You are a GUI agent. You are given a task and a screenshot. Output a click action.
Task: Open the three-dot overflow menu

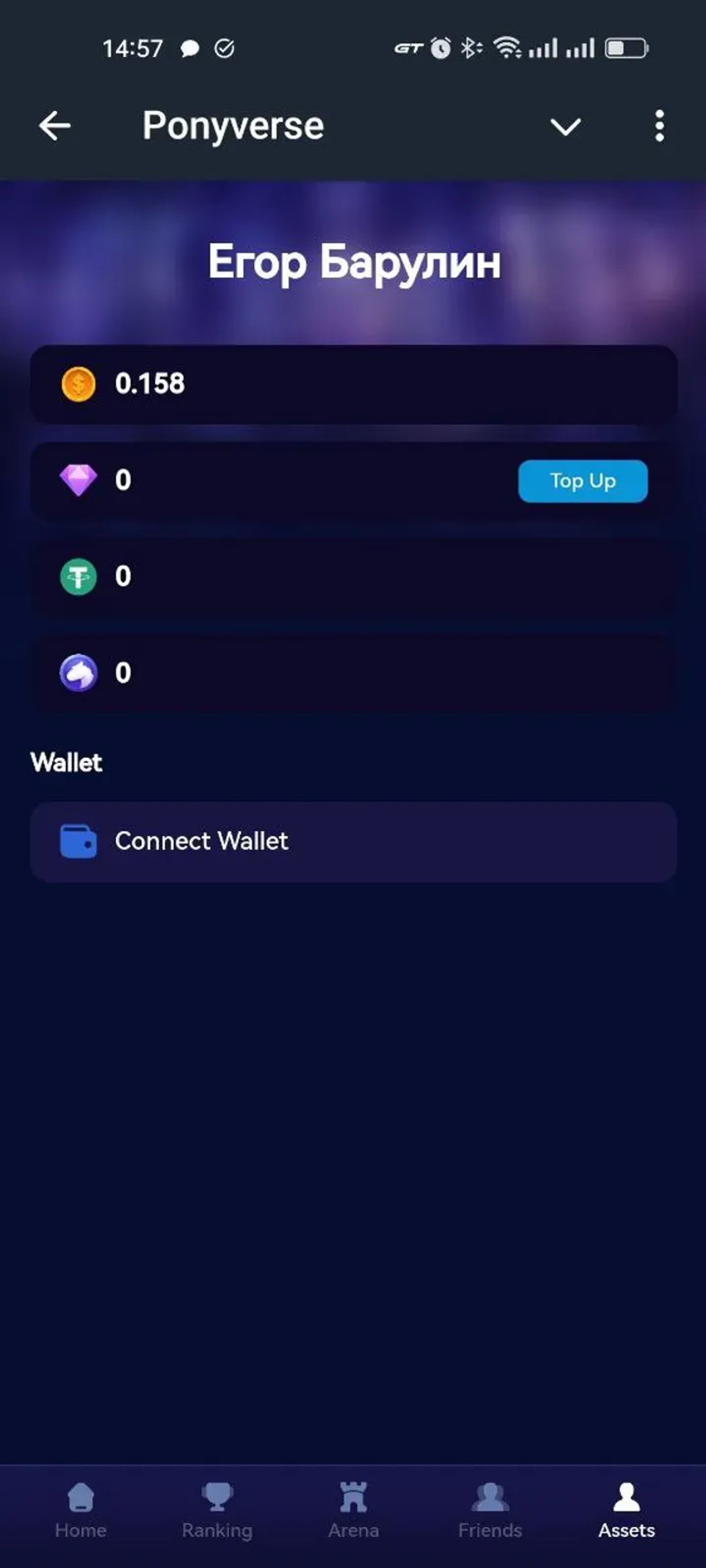(x=659, y=126)
